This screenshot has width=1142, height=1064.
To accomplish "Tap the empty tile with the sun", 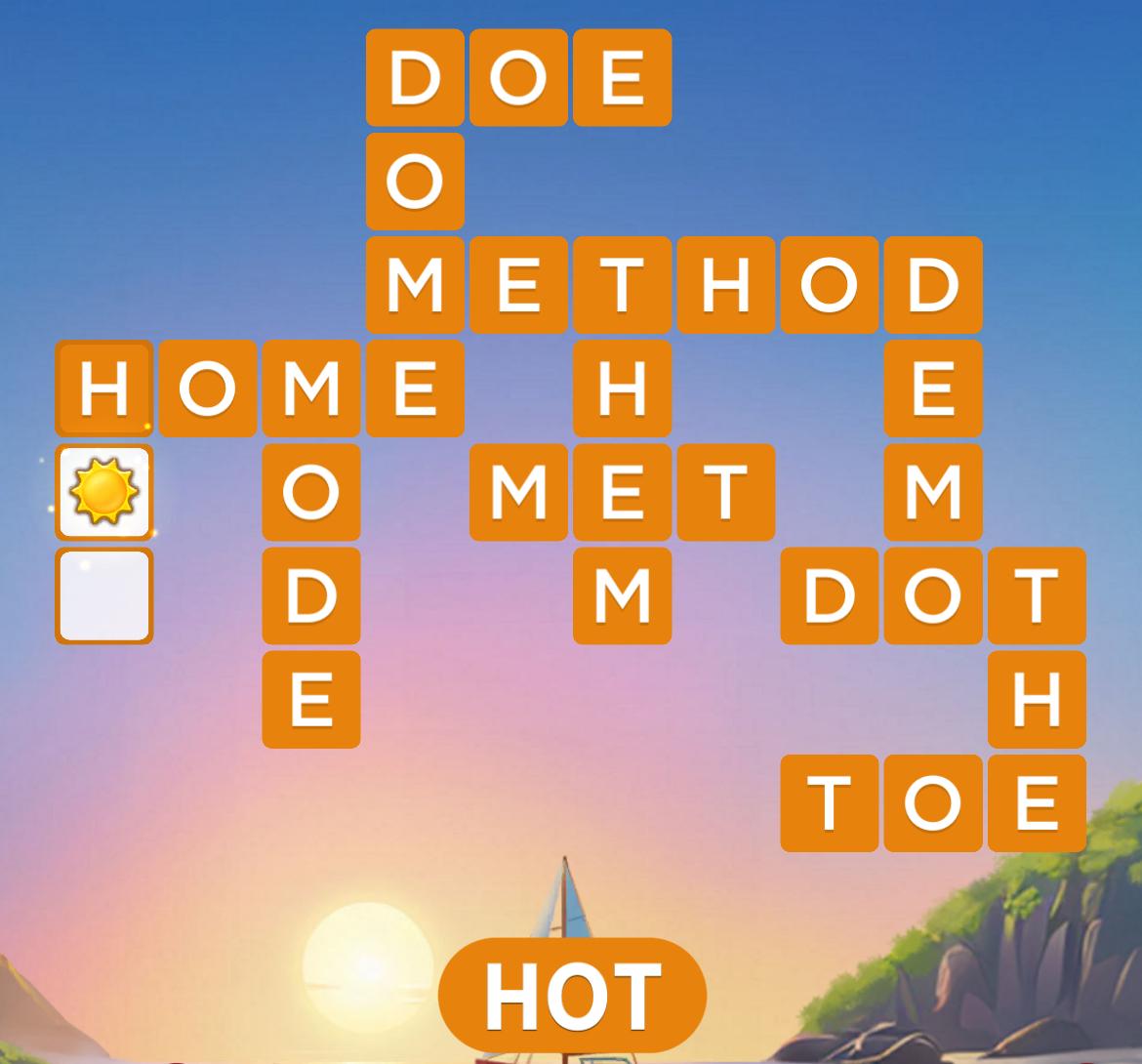I will pos(104,492).
